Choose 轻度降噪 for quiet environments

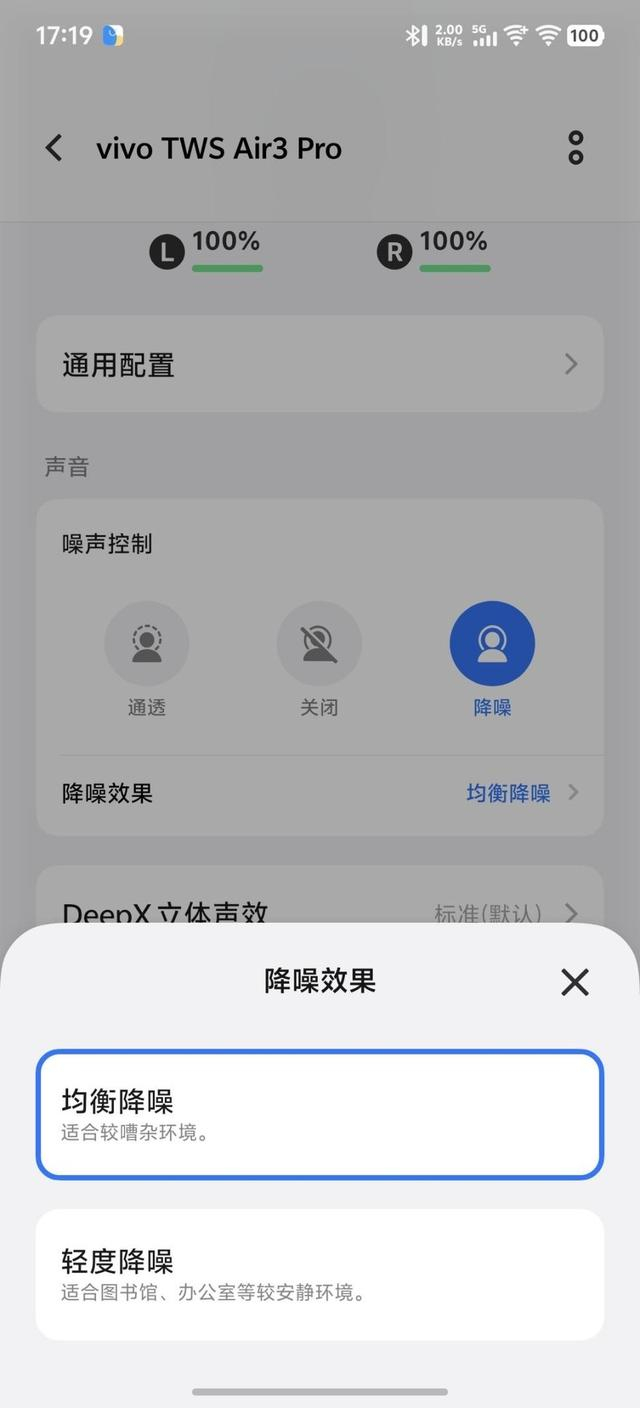(x=320, y=1274)
